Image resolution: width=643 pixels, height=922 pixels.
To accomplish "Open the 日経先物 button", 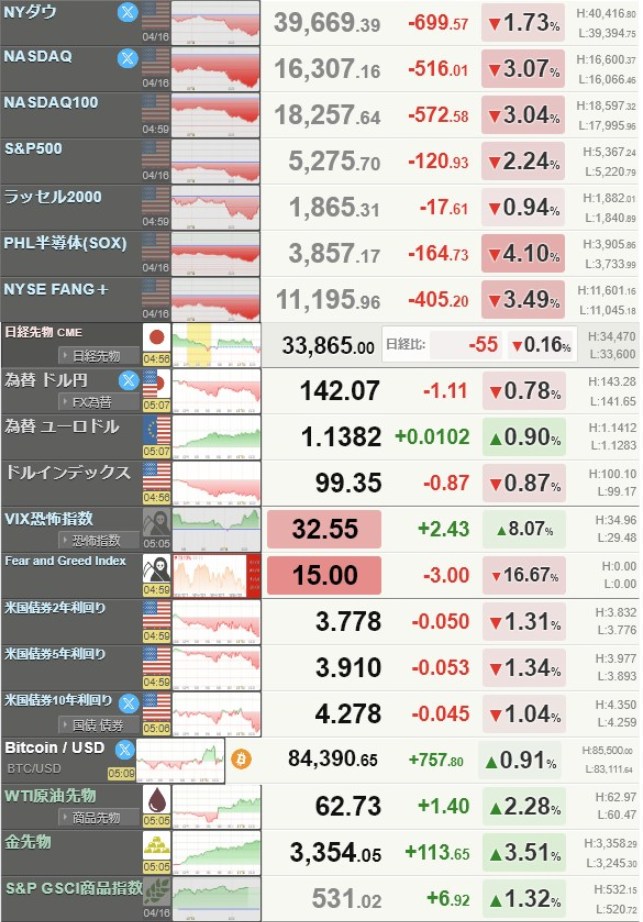I will coord(99,355).
